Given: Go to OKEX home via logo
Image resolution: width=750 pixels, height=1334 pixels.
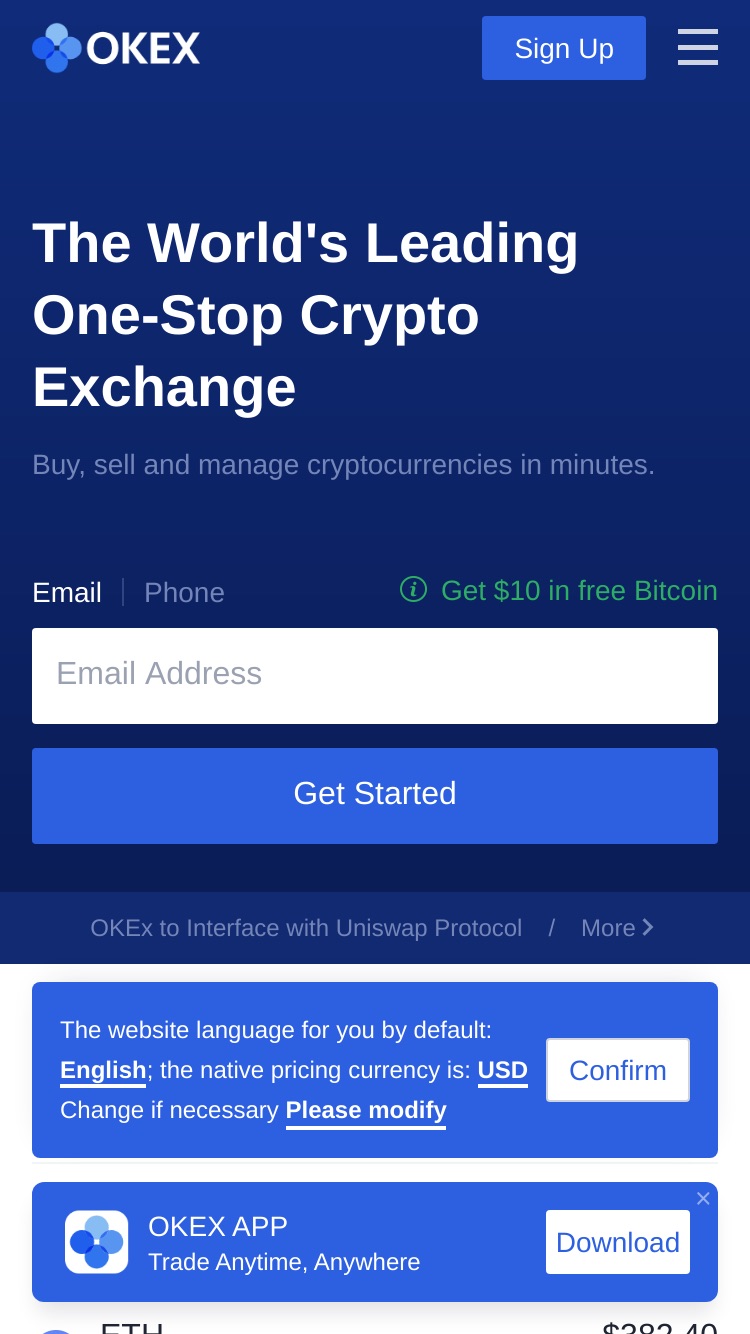Looking at the screenshot, I should tap(116, 48).
